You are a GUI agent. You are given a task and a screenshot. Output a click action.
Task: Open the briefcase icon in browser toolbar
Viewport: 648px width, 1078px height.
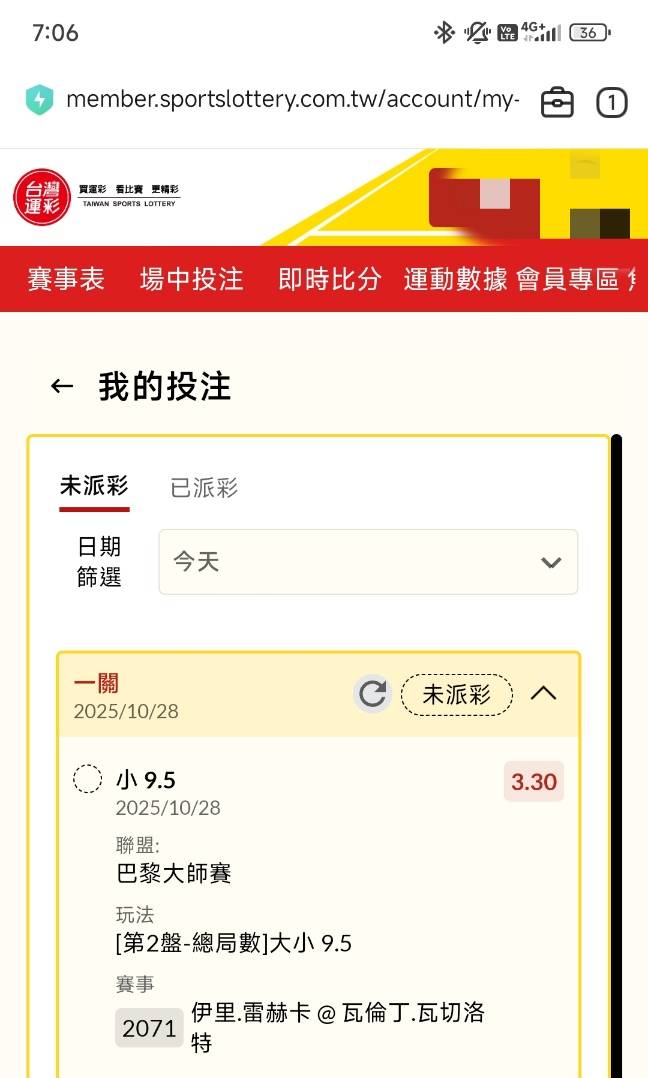(x=557, y=102)
